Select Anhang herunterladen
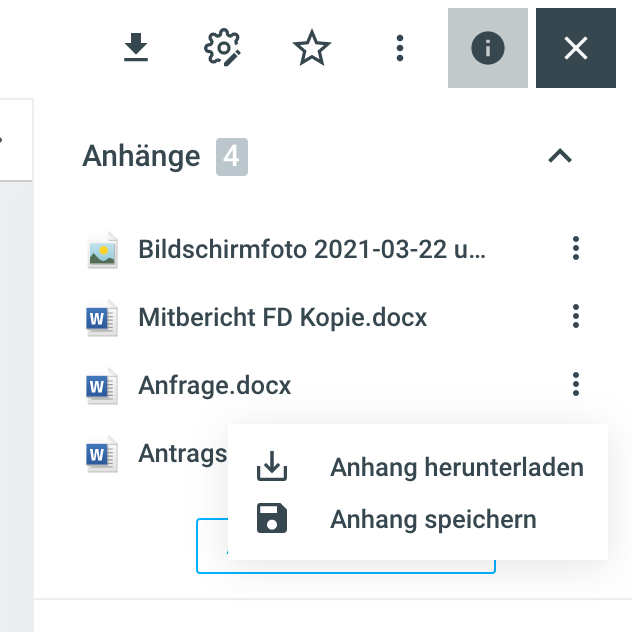The height and width of the screenshot is (632, 632). (x=456, y=467)
